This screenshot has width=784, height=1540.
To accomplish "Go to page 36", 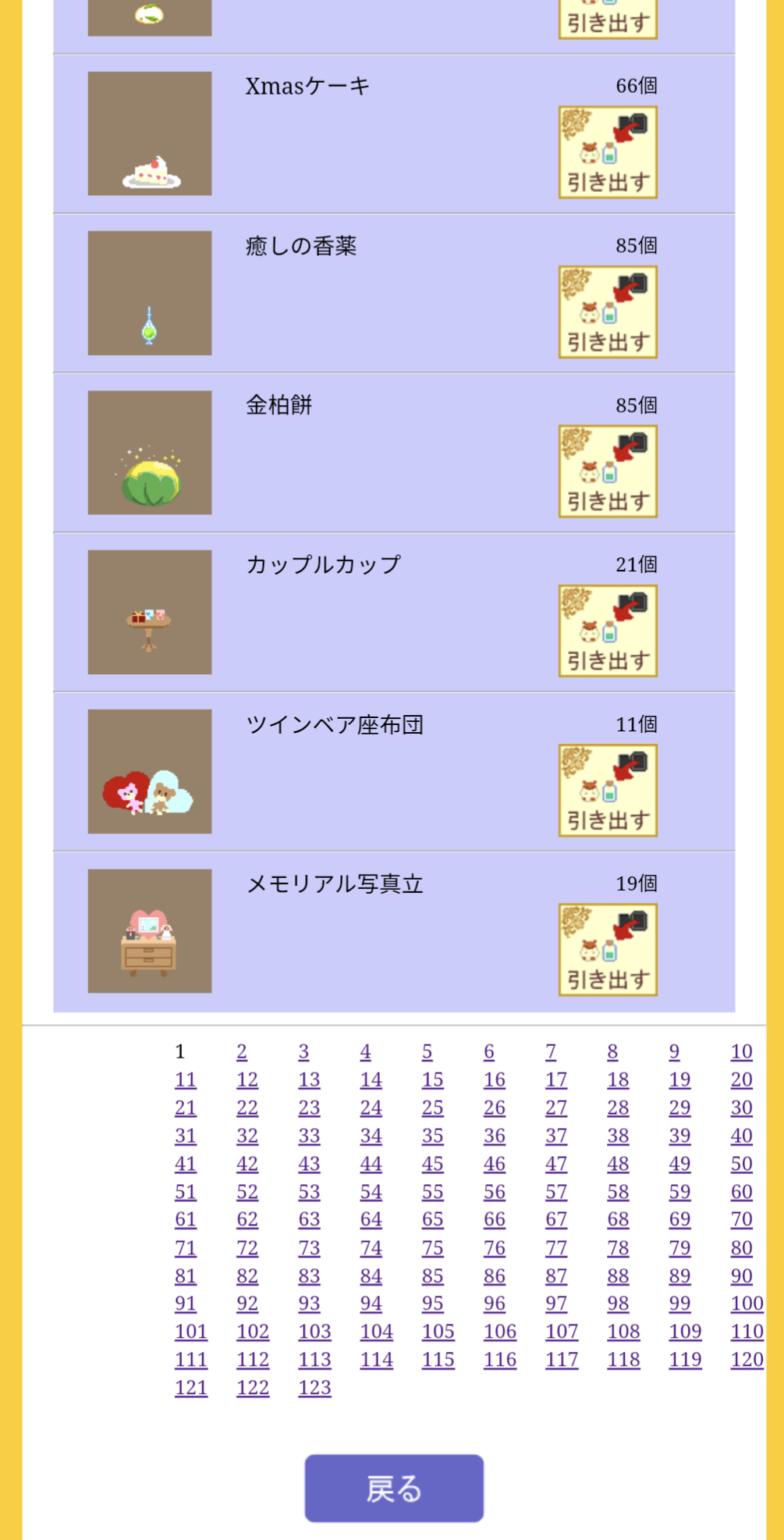I will coord(494,1136).
